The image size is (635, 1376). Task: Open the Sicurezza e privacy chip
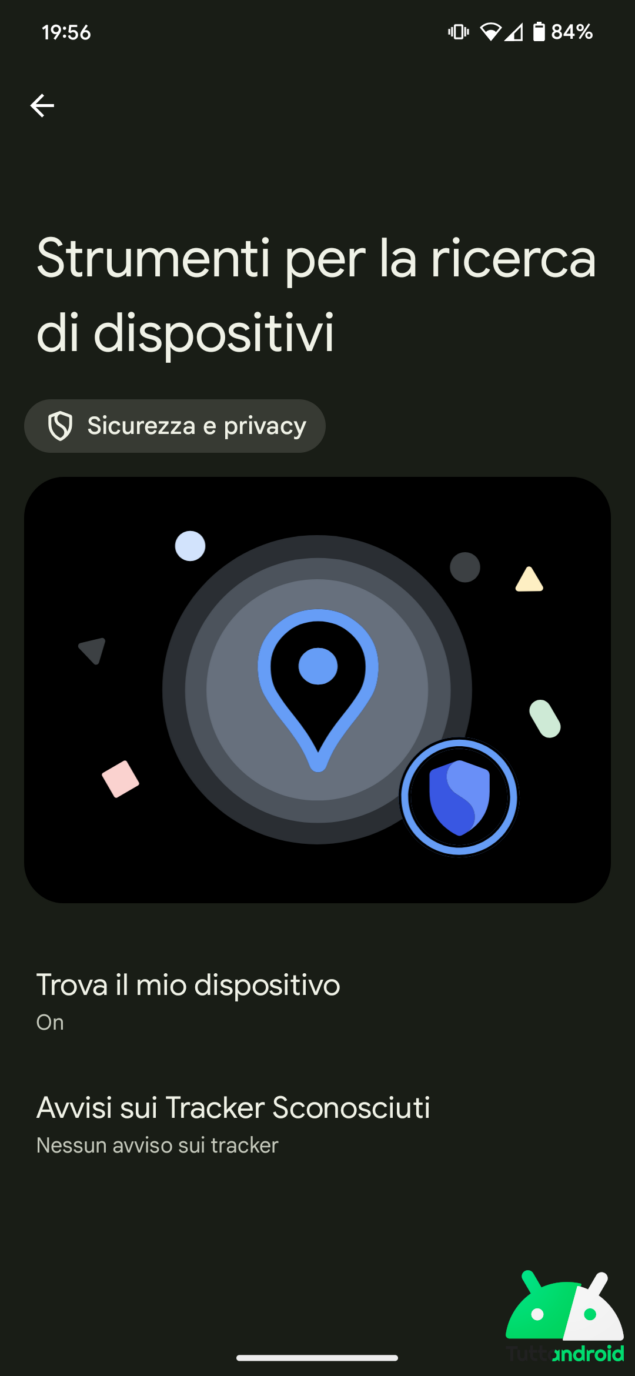[x=175, y=426]
